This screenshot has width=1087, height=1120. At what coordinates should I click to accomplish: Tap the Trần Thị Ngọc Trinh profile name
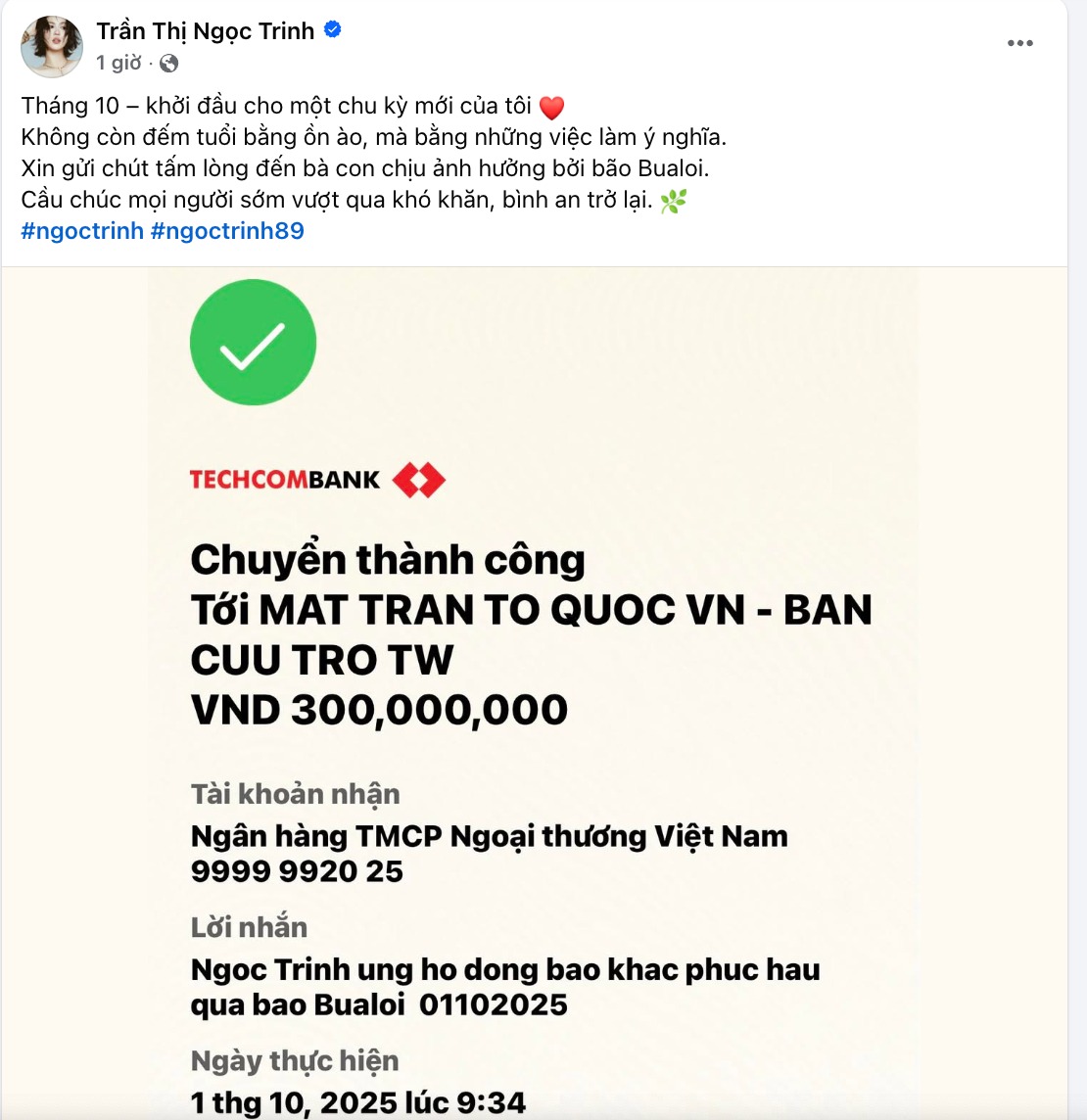pyautogui.click(x=205, y=31)
